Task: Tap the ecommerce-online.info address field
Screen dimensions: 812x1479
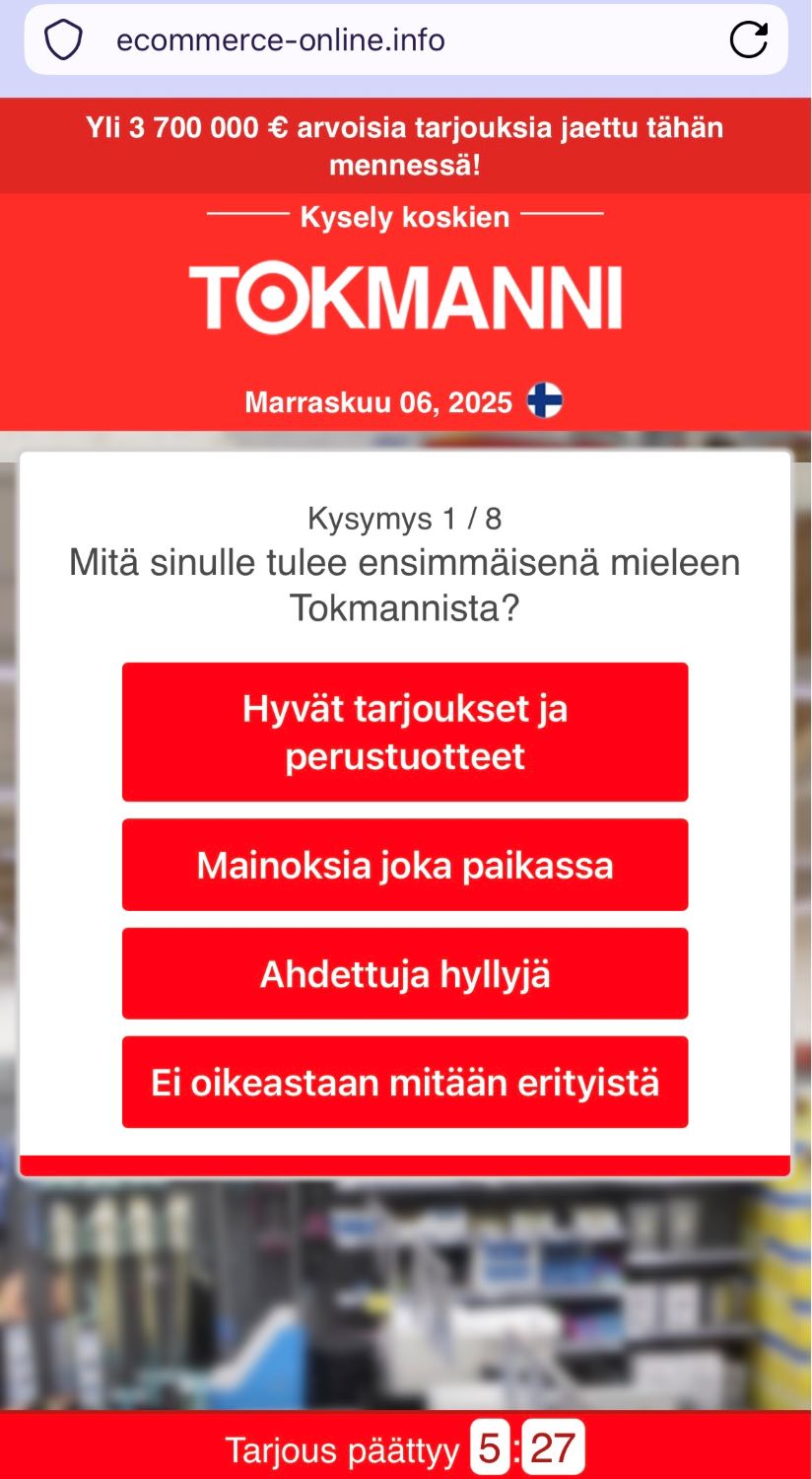Action: [281, 40]
